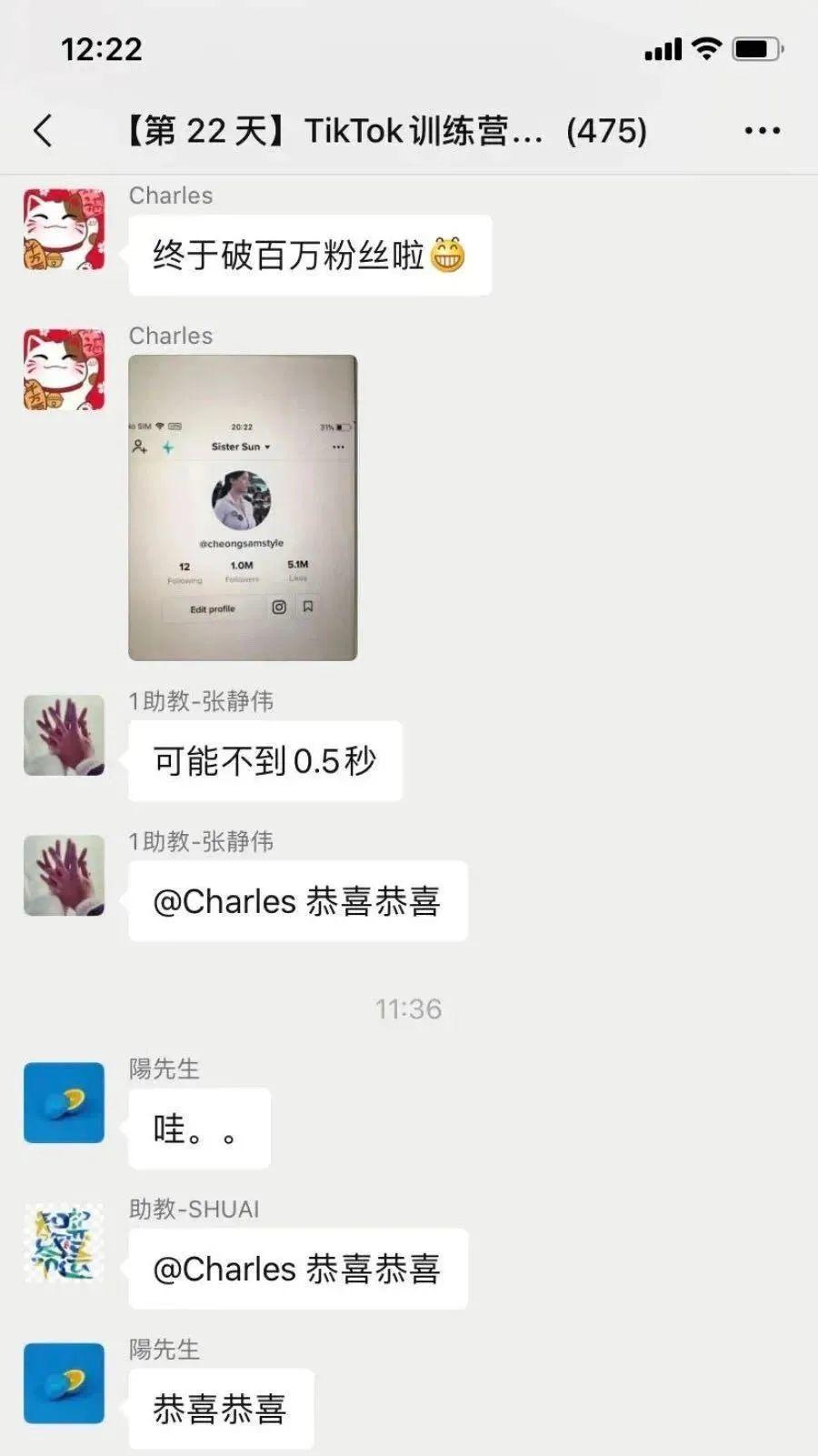Tap Charles's avatar beside 终于破百万粉丝啦

click(x=64, y=229)
